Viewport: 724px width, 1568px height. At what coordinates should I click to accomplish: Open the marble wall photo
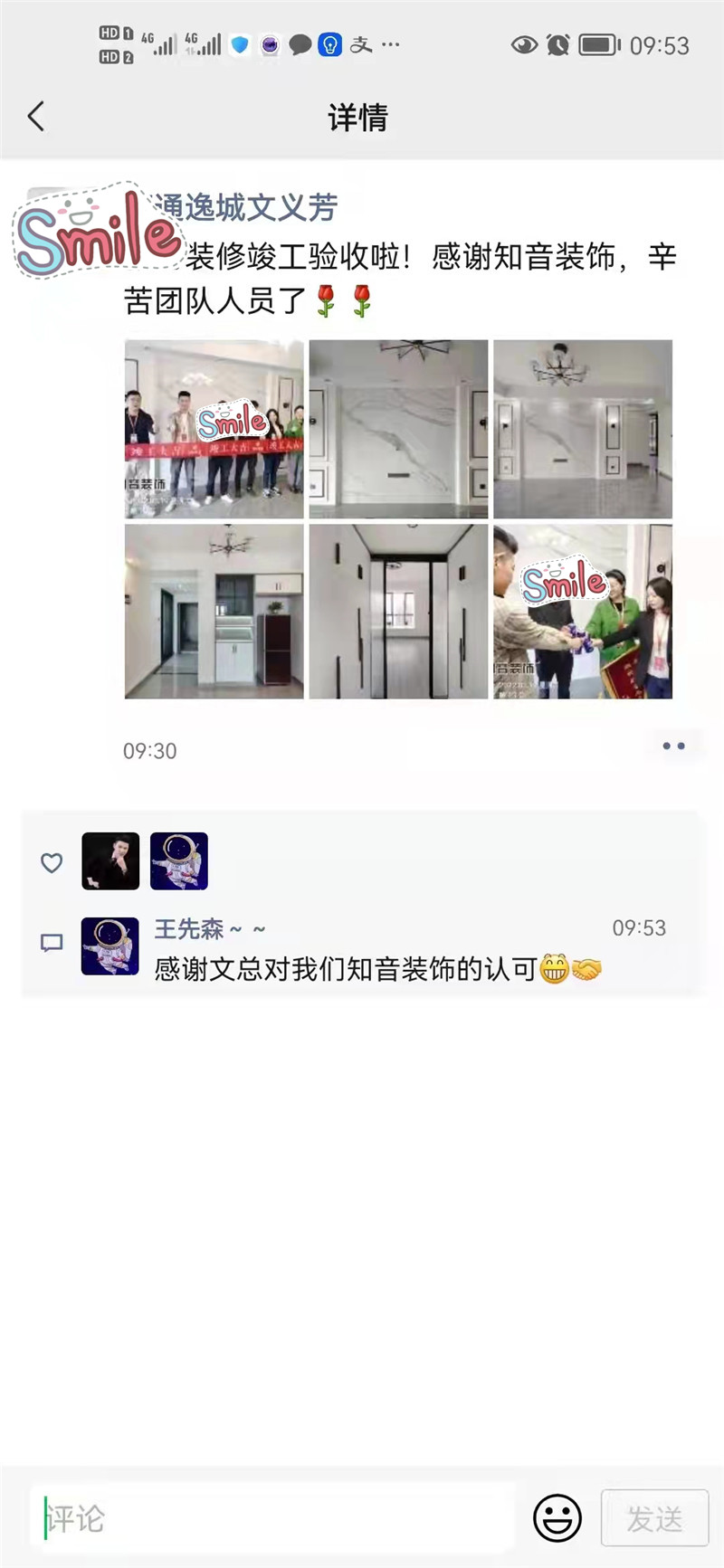tap(398, 429)
